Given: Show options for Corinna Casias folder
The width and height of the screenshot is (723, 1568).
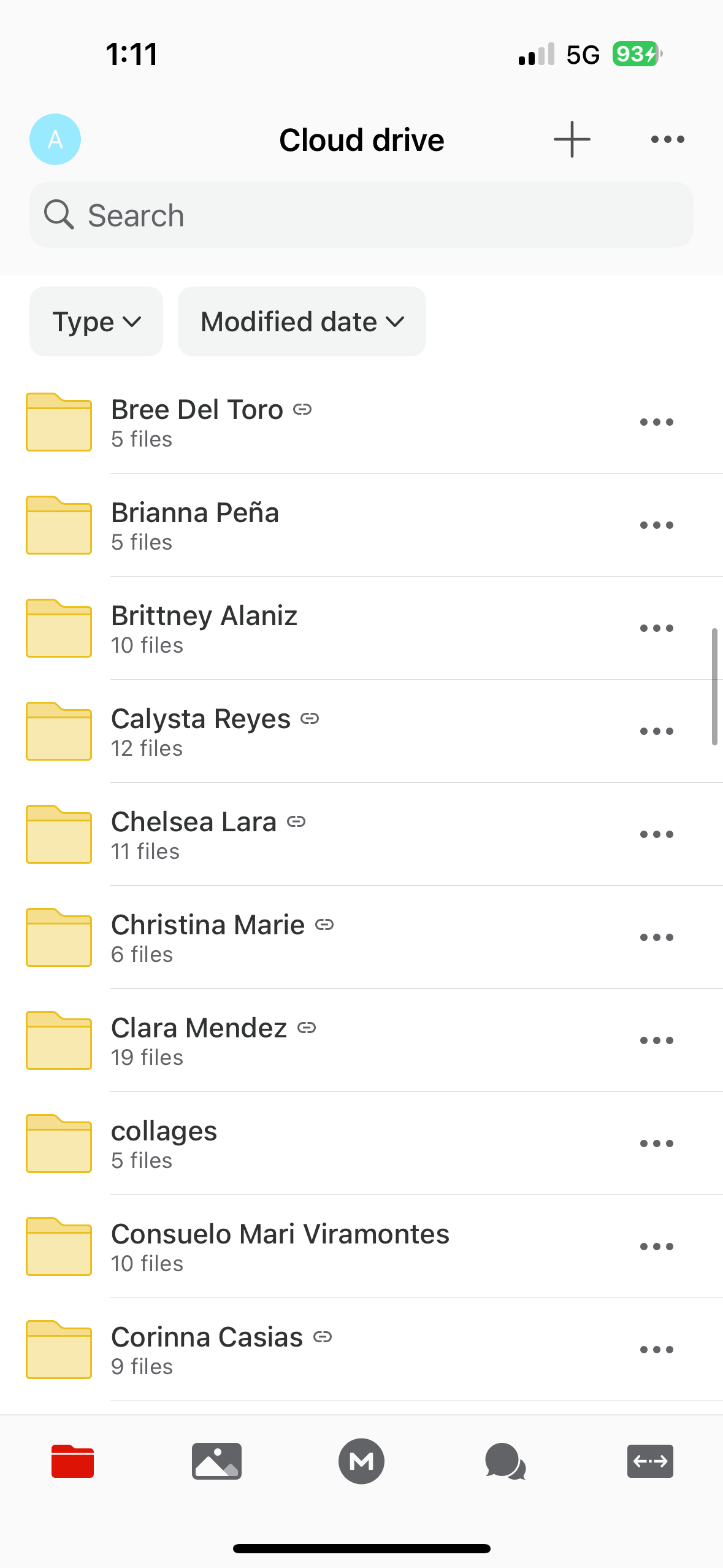Looking at the screenshot, I should click(x=656, y=1350).
